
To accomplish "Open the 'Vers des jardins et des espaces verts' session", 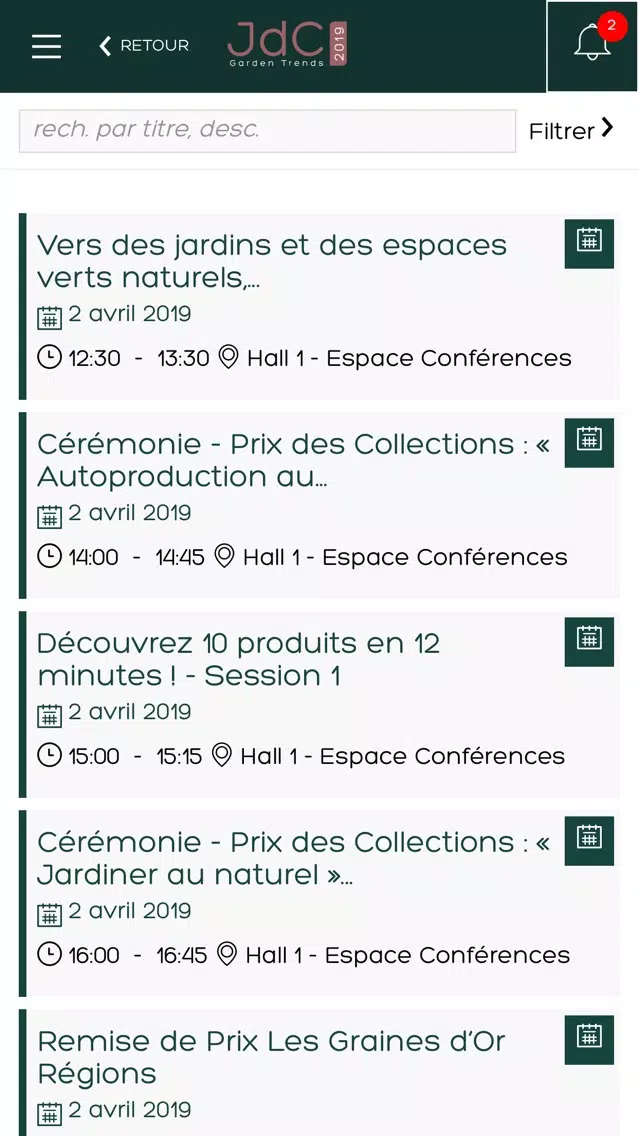I will click(319, 306).
